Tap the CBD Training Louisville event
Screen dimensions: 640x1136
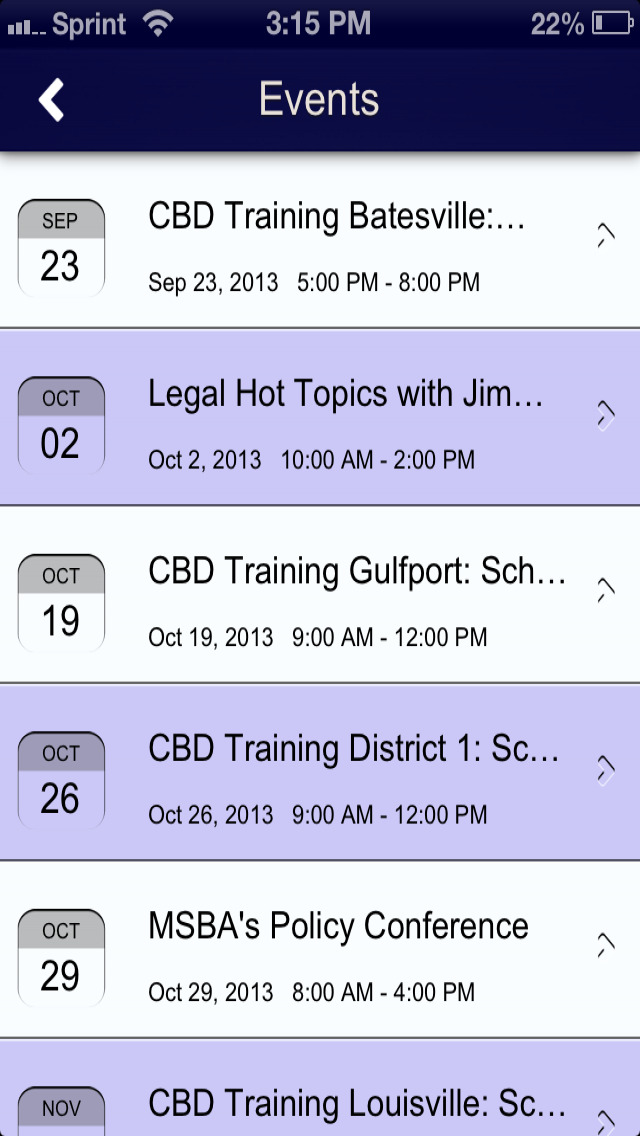[x=320, y=1088]
